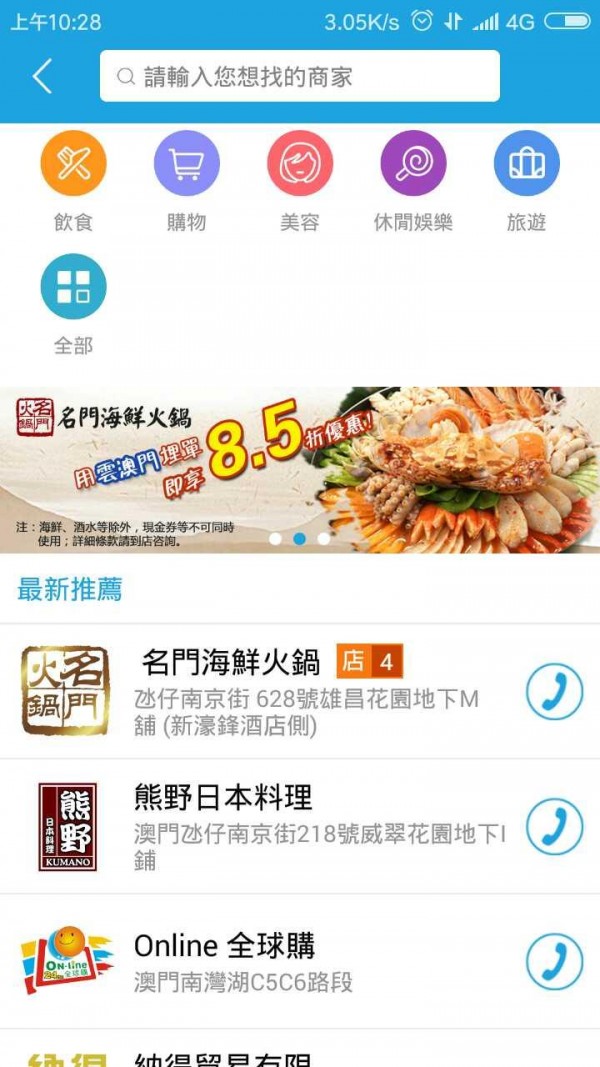Screen dimensions: 600x1067
Task: Go back using the top-left arrow
Action: coord(42,77)
